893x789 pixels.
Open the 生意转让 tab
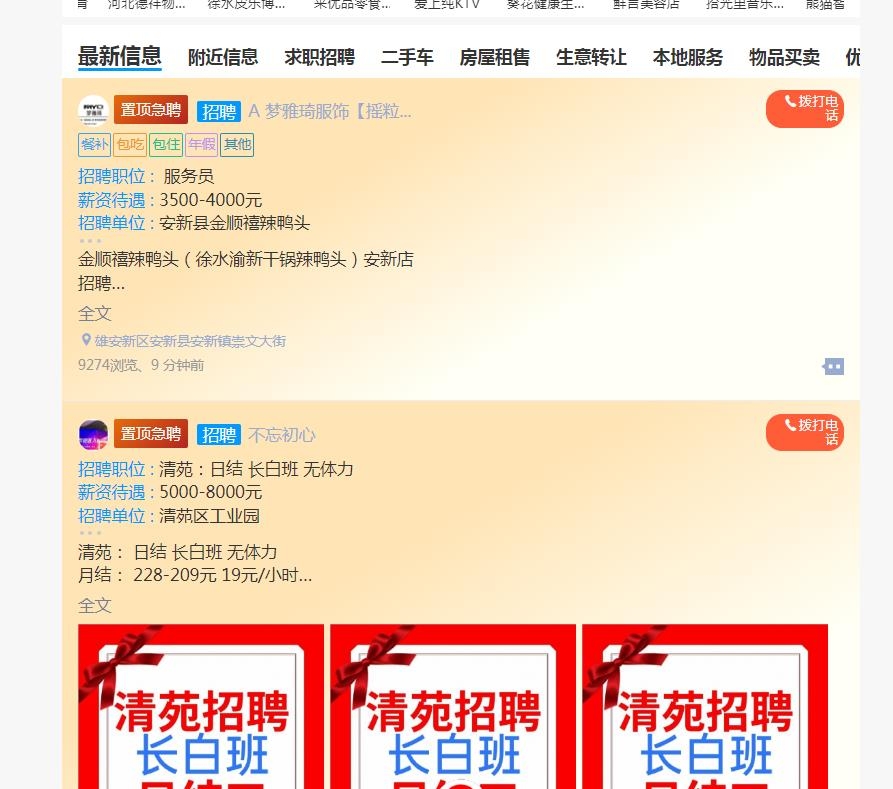(591, 57)
